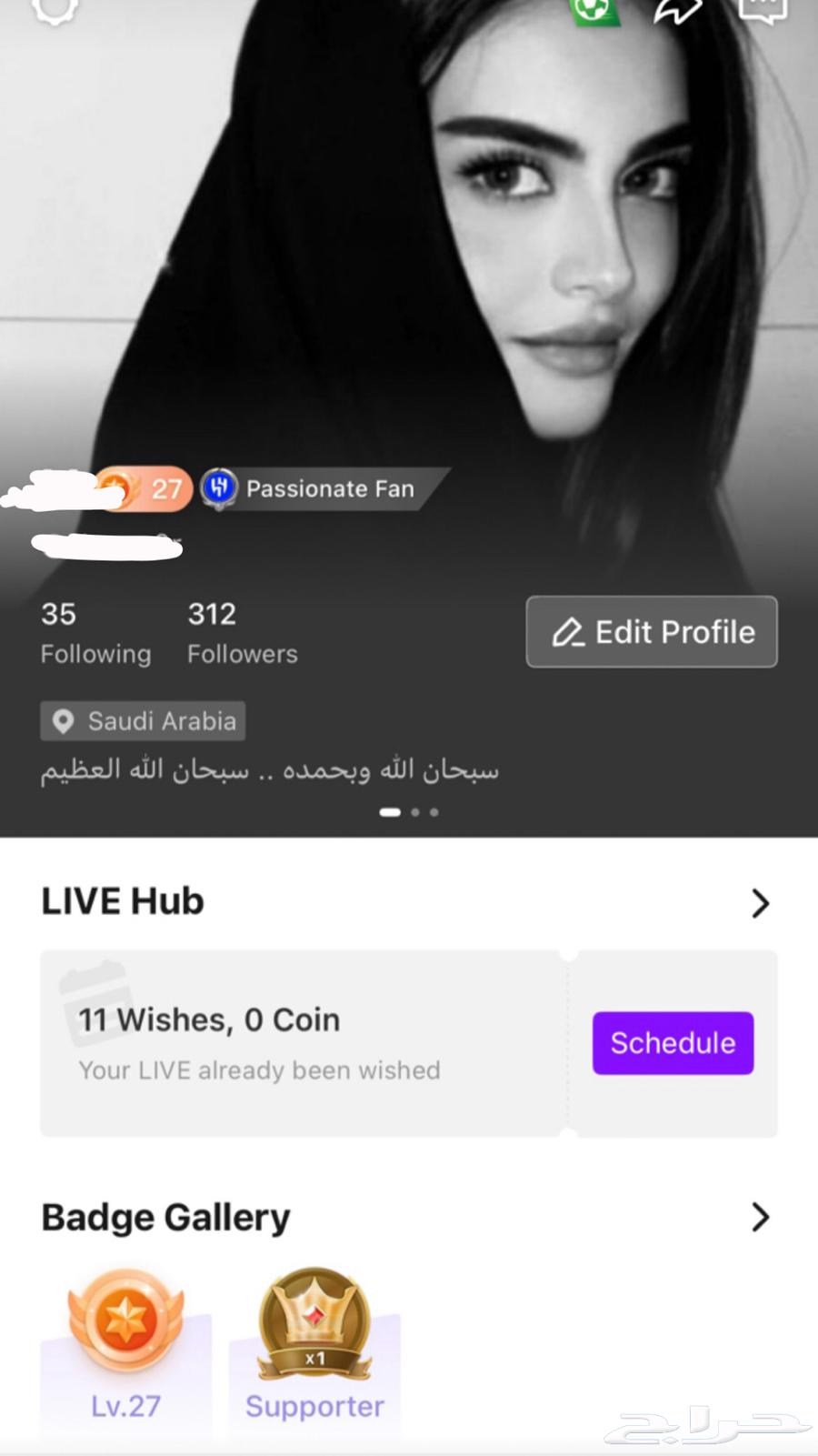Expand the LIVE Hub section chevron
The image size is (818, 1456).
pyautogui.click(x=762, y=902)
